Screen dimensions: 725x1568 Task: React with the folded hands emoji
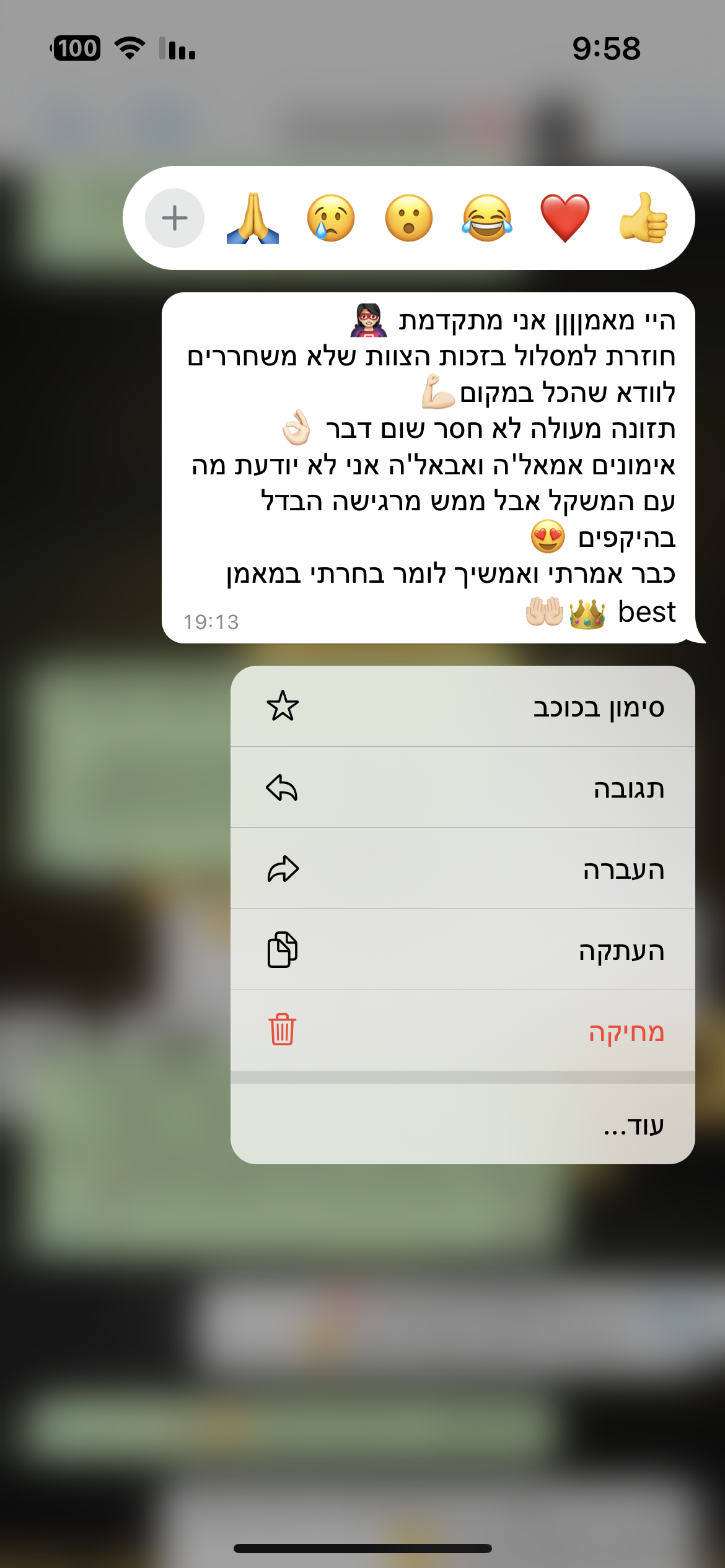253,218
